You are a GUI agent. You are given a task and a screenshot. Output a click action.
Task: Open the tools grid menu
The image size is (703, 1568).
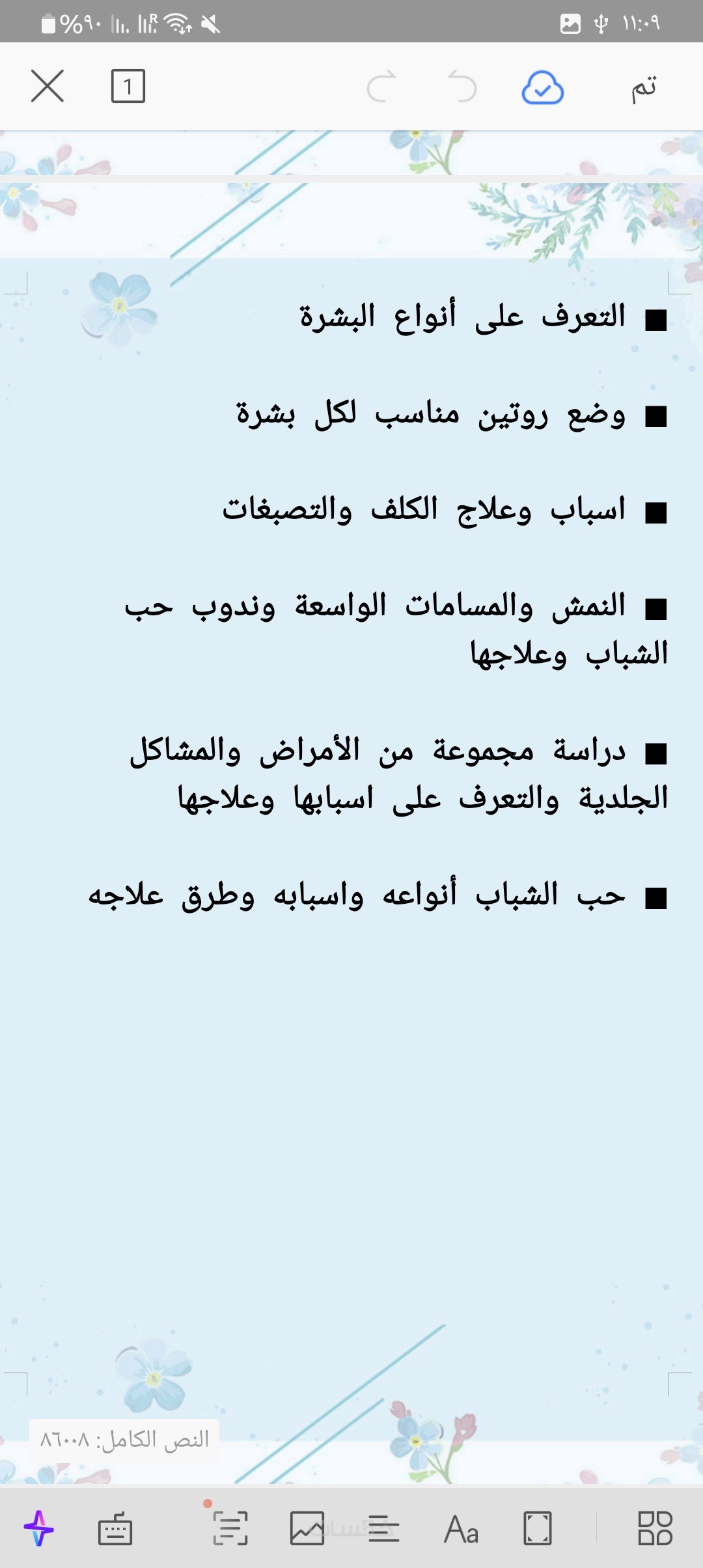point(655,1528)
